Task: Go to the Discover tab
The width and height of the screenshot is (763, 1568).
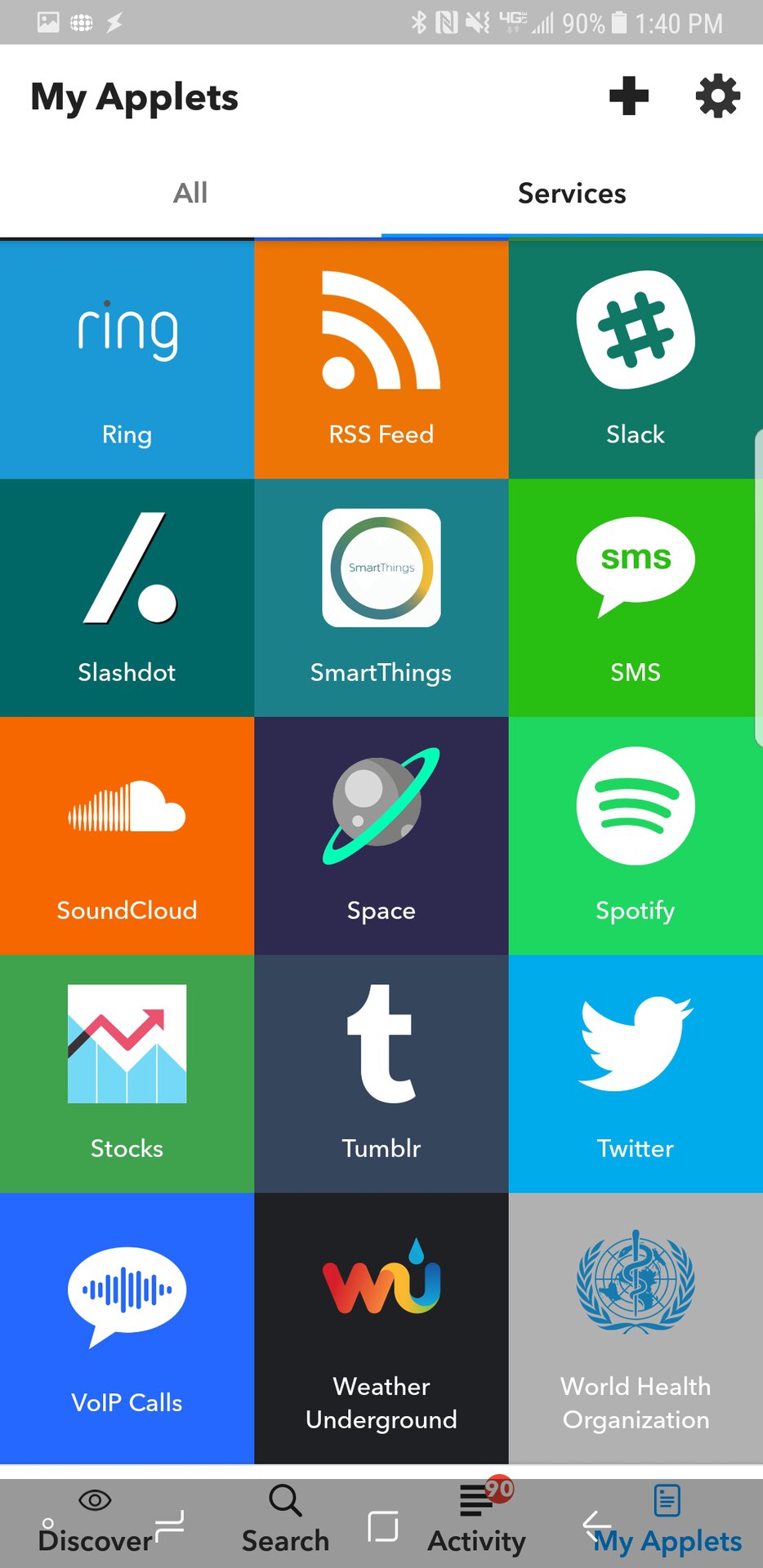Action: [95, 1521]
